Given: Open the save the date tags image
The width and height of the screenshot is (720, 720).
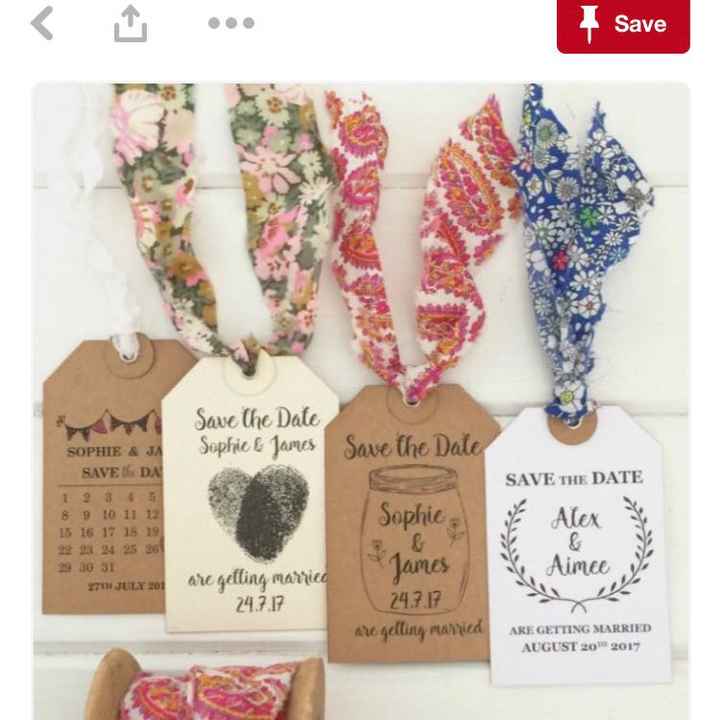Looking at the screenshot, I should point(360,400).
